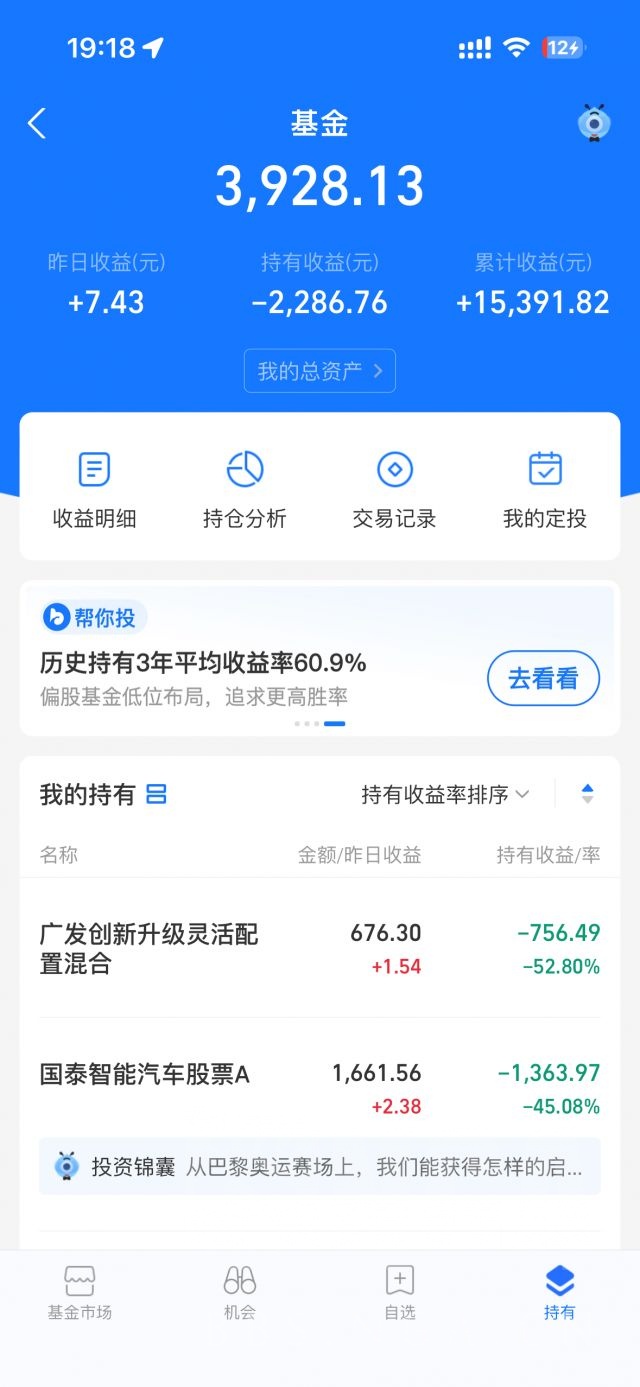This screenshot has height=1387, width=640.
Task: Open 持仓分析 position analysis
Action: click(x=245, y=490)
